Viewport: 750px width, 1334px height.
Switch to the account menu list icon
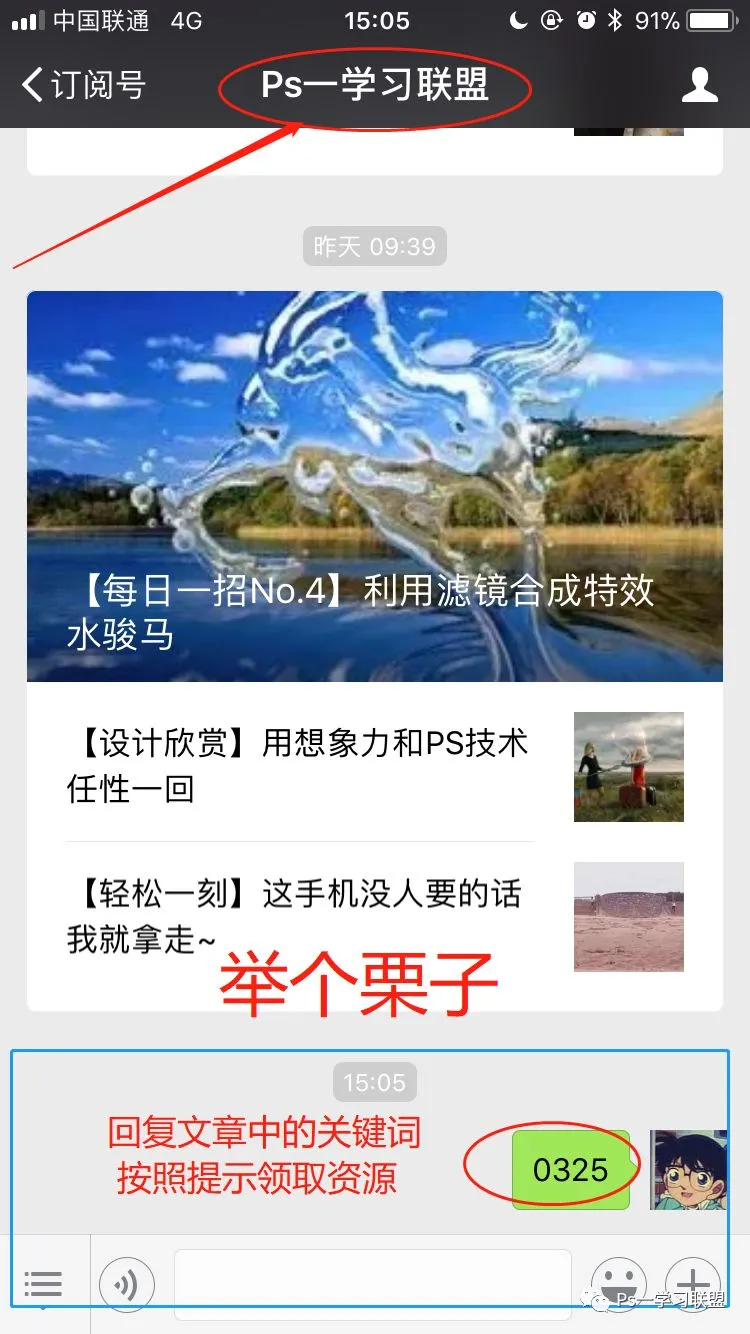(43, 1284)
